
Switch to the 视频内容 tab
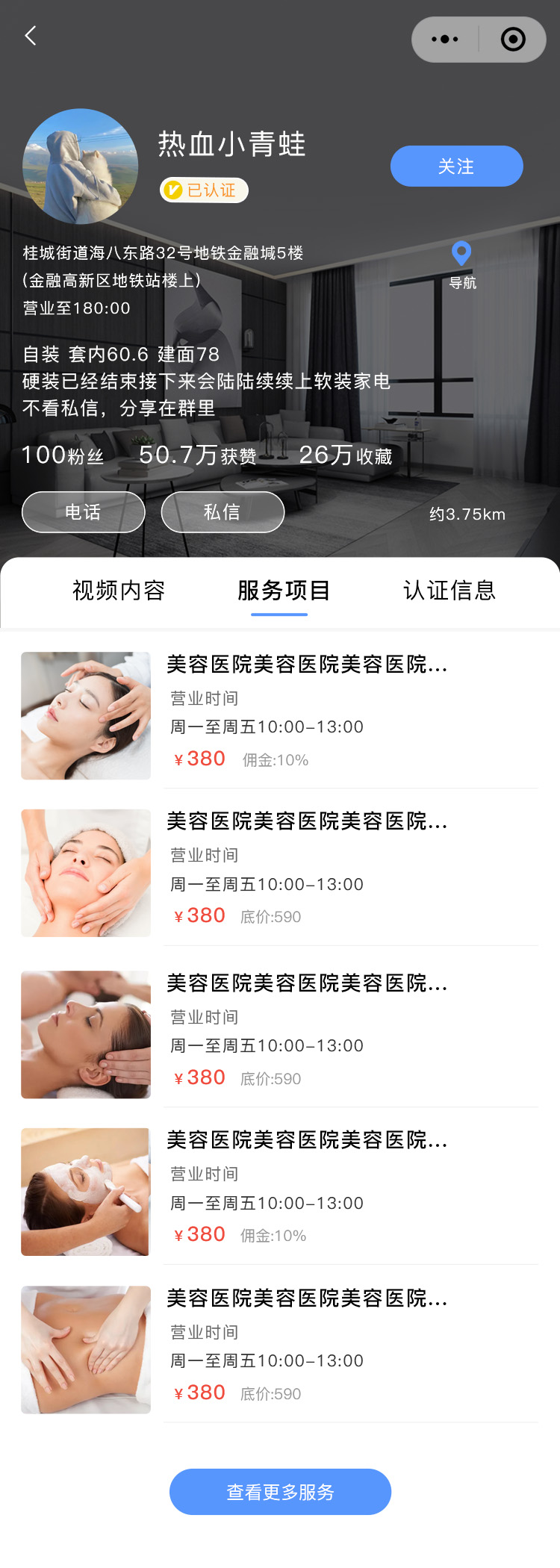(119, 591)
